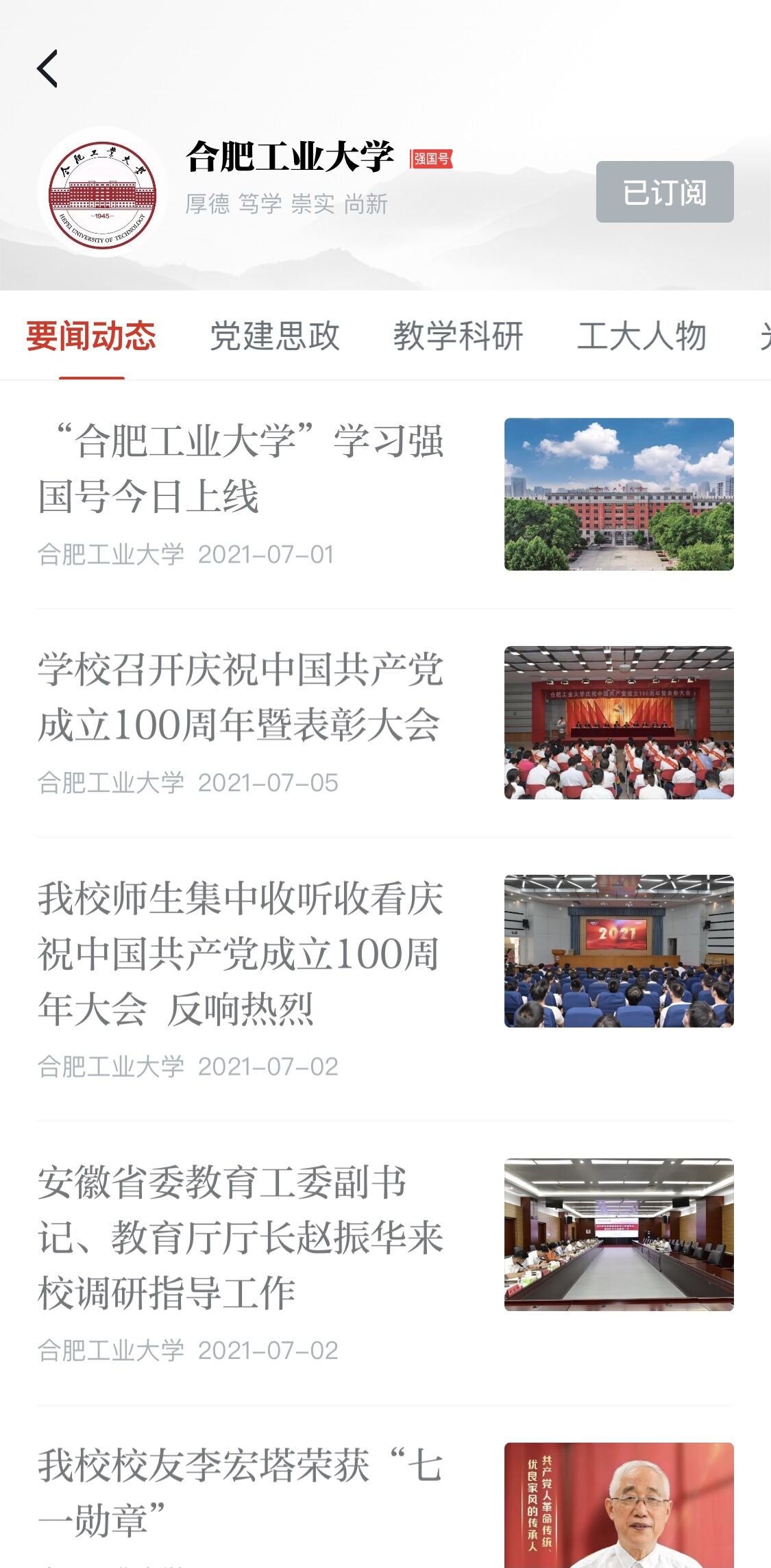Open story on 李宏塔荣获“七一勋章”
771x1568 pixels.
(241, 1493)
